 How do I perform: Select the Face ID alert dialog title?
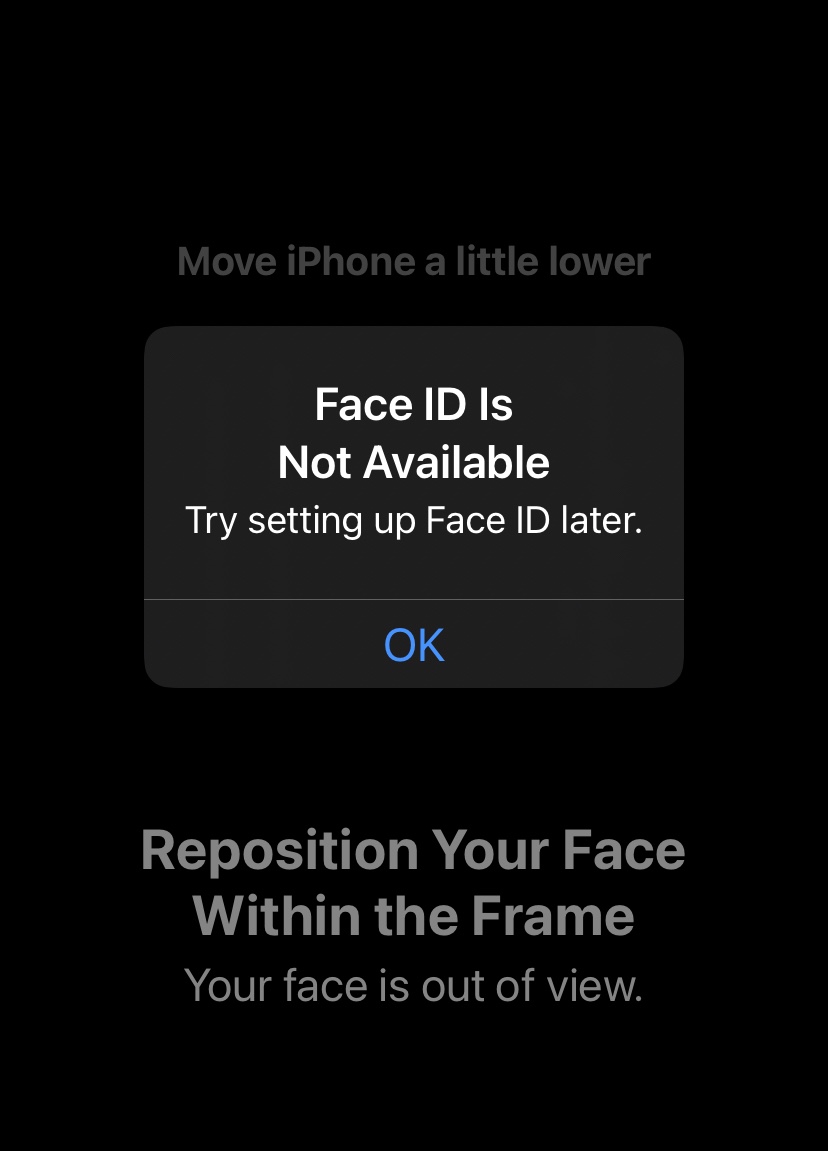click(x=413, y=432)
